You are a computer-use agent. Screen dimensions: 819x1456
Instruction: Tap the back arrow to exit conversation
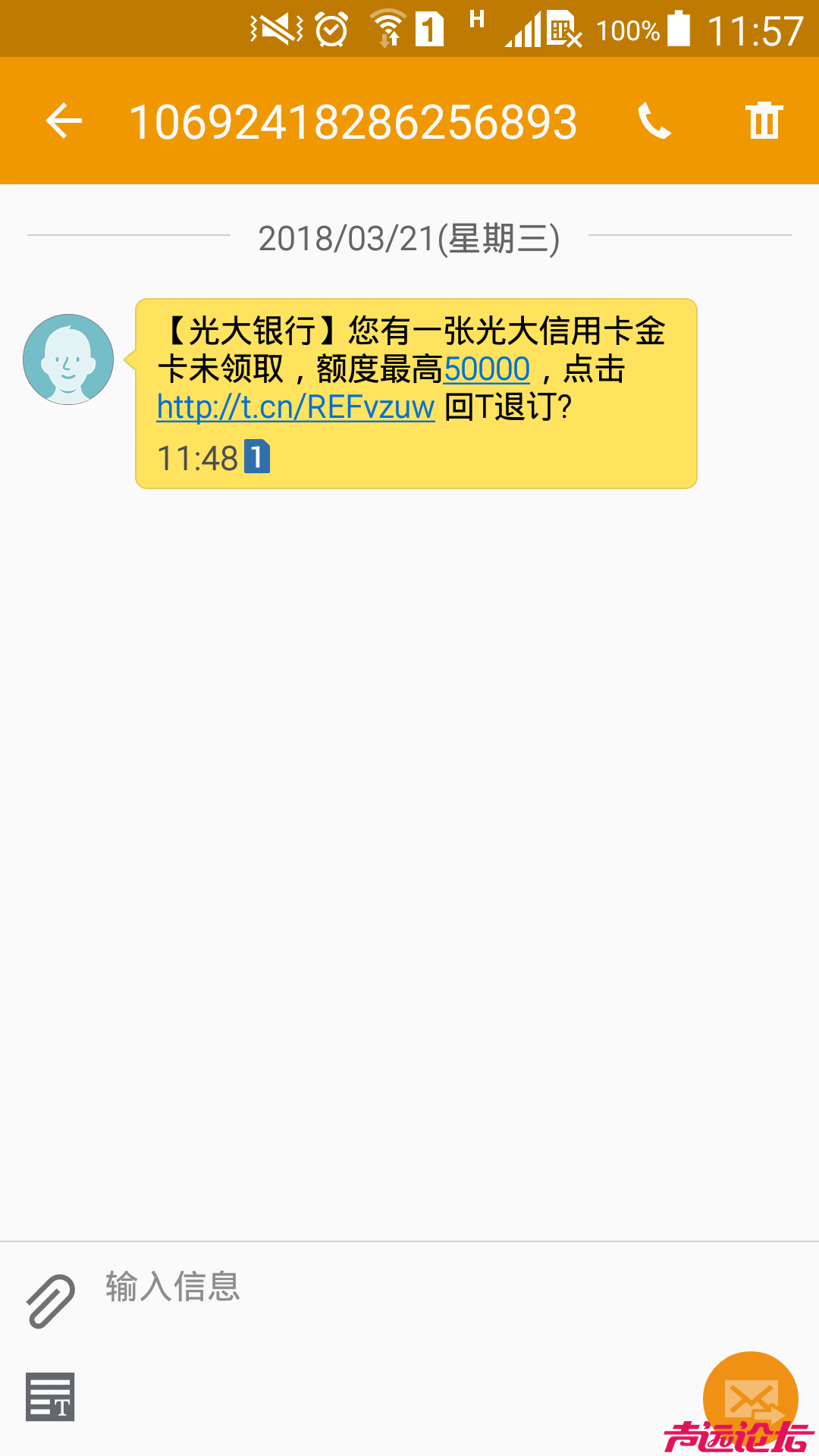(64, 121)
